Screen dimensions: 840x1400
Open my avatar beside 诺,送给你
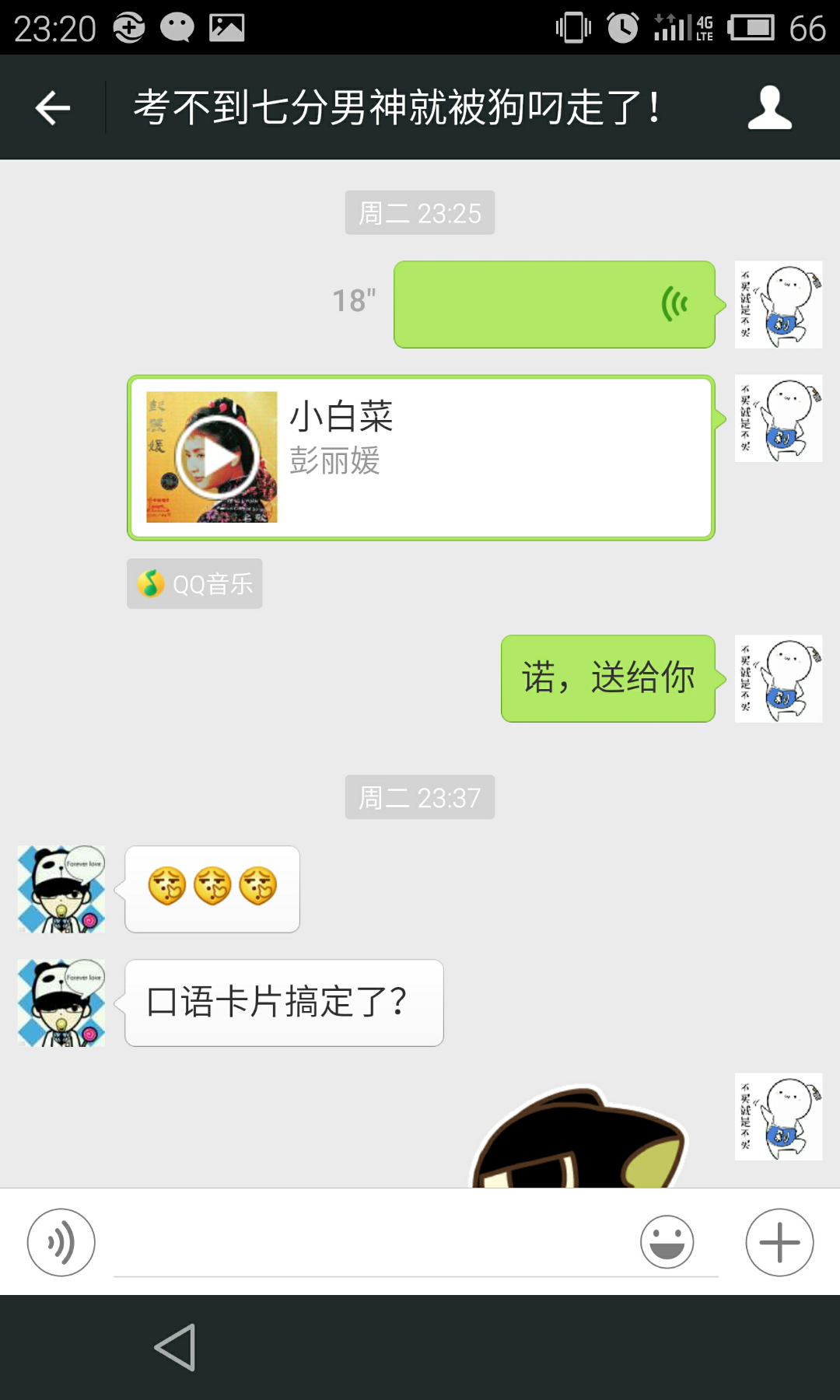778,679
